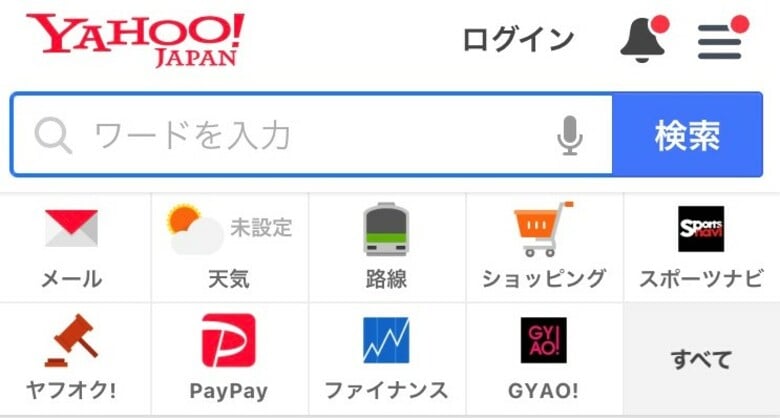
Task: Open 天気 weather service
Action: tap(229, 248)
